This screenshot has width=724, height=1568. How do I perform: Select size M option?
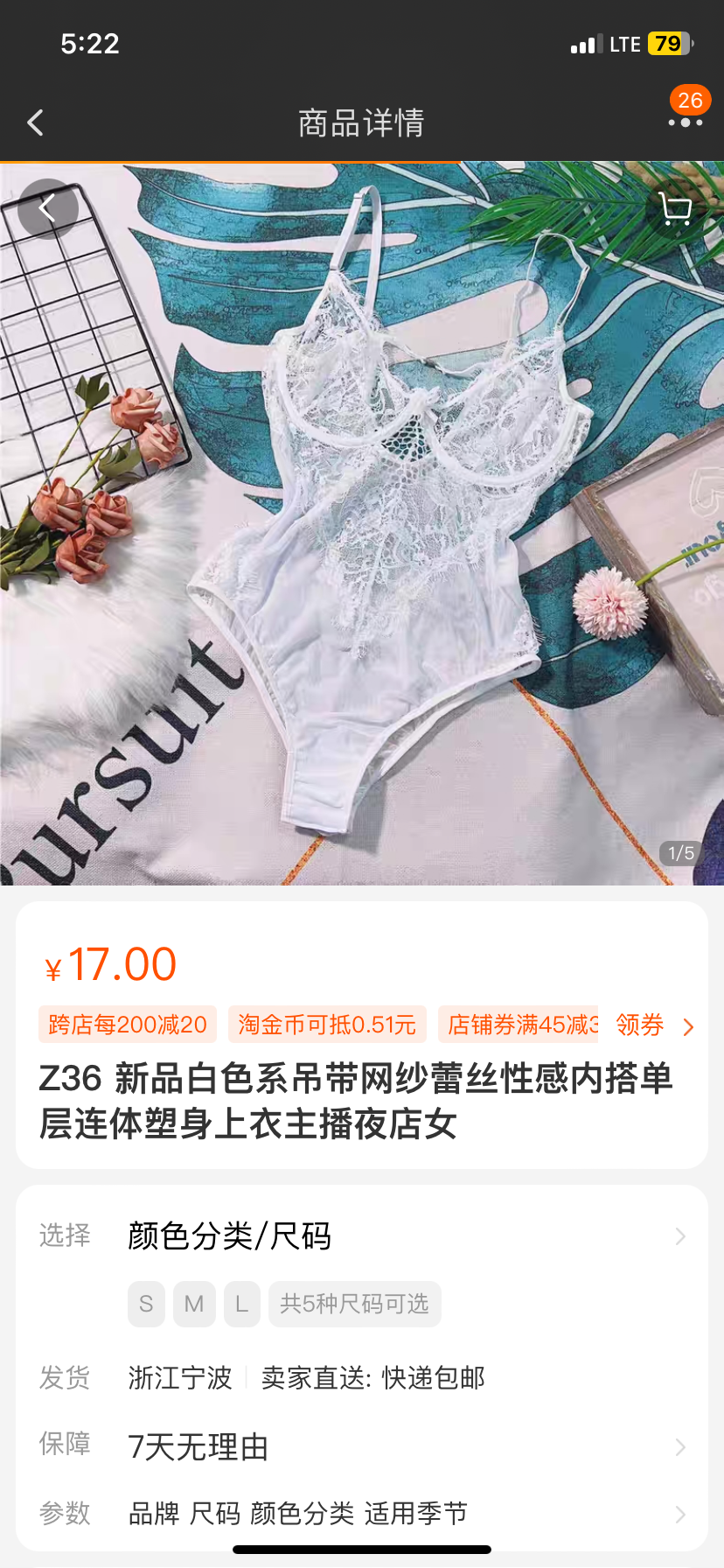pos(194,1304)
